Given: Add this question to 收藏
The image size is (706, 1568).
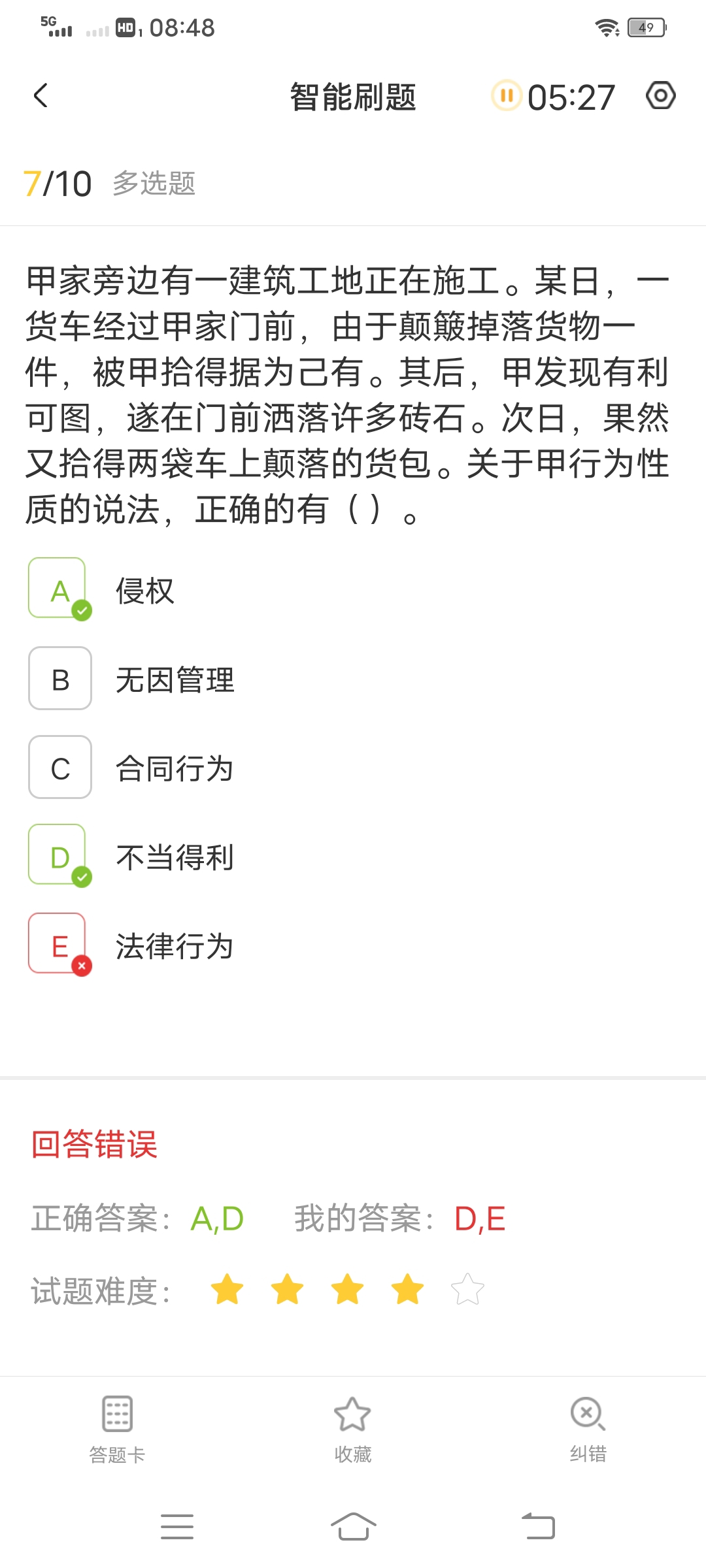Looking at the screenshot, I should click(352, 1429).
